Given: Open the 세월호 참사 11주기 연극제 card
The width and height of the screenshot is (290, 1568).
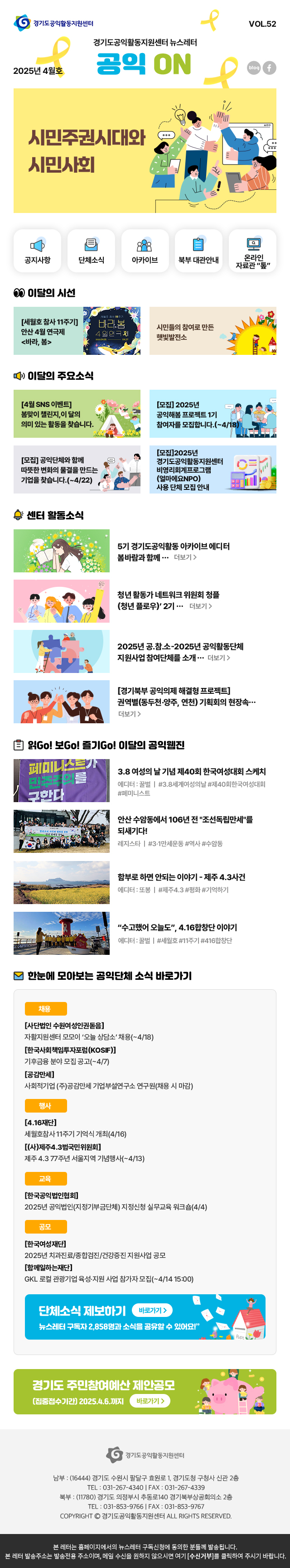Looking at the screenshot, I should pyautogui.click(x=77, y=331).
